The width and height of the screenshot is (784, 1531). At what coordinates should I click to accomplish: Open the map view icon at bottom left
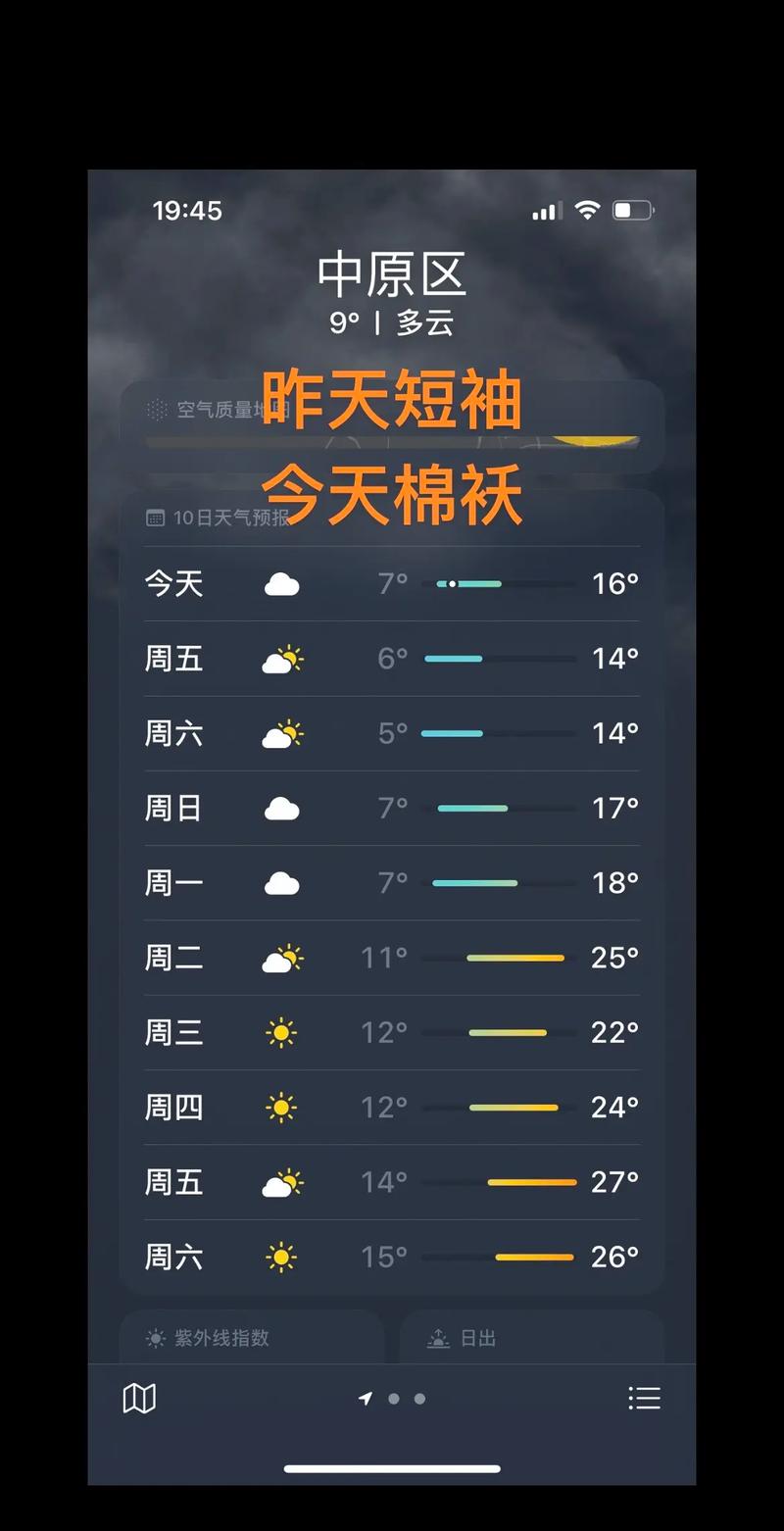click(139, 1399)
